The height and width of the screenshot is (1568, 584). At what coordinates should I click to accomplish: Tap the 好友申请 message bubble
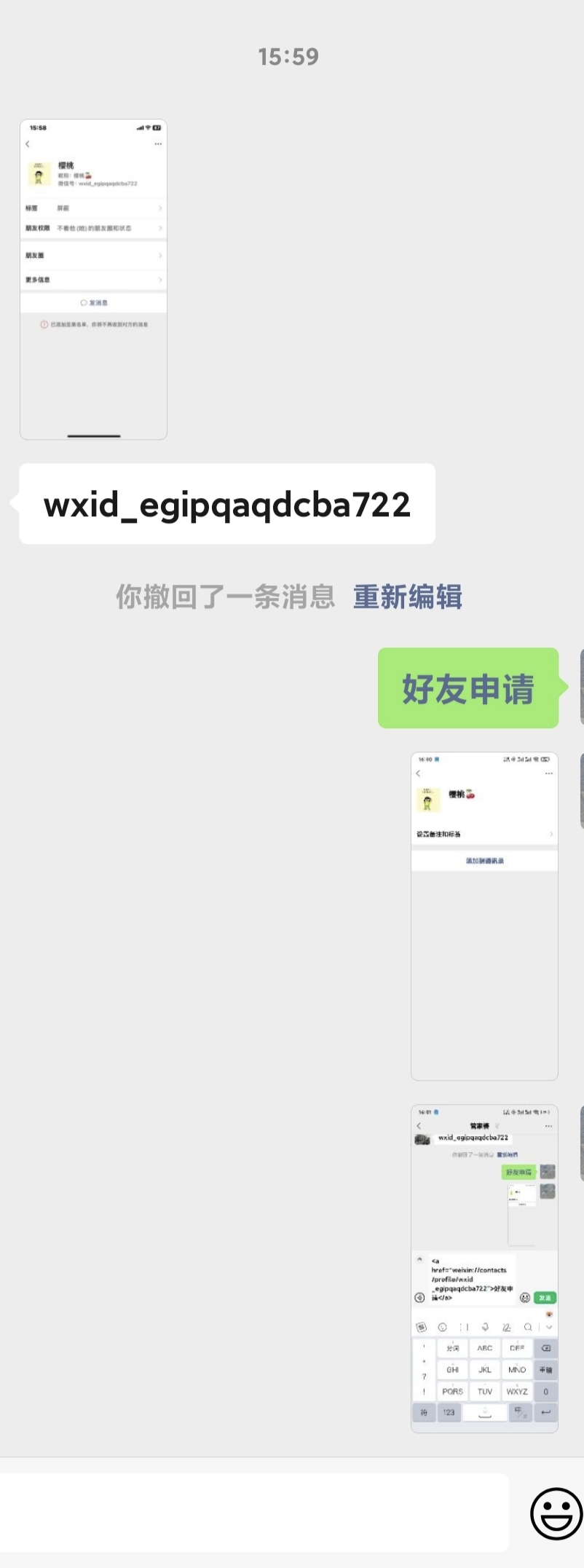coord(468,688)
